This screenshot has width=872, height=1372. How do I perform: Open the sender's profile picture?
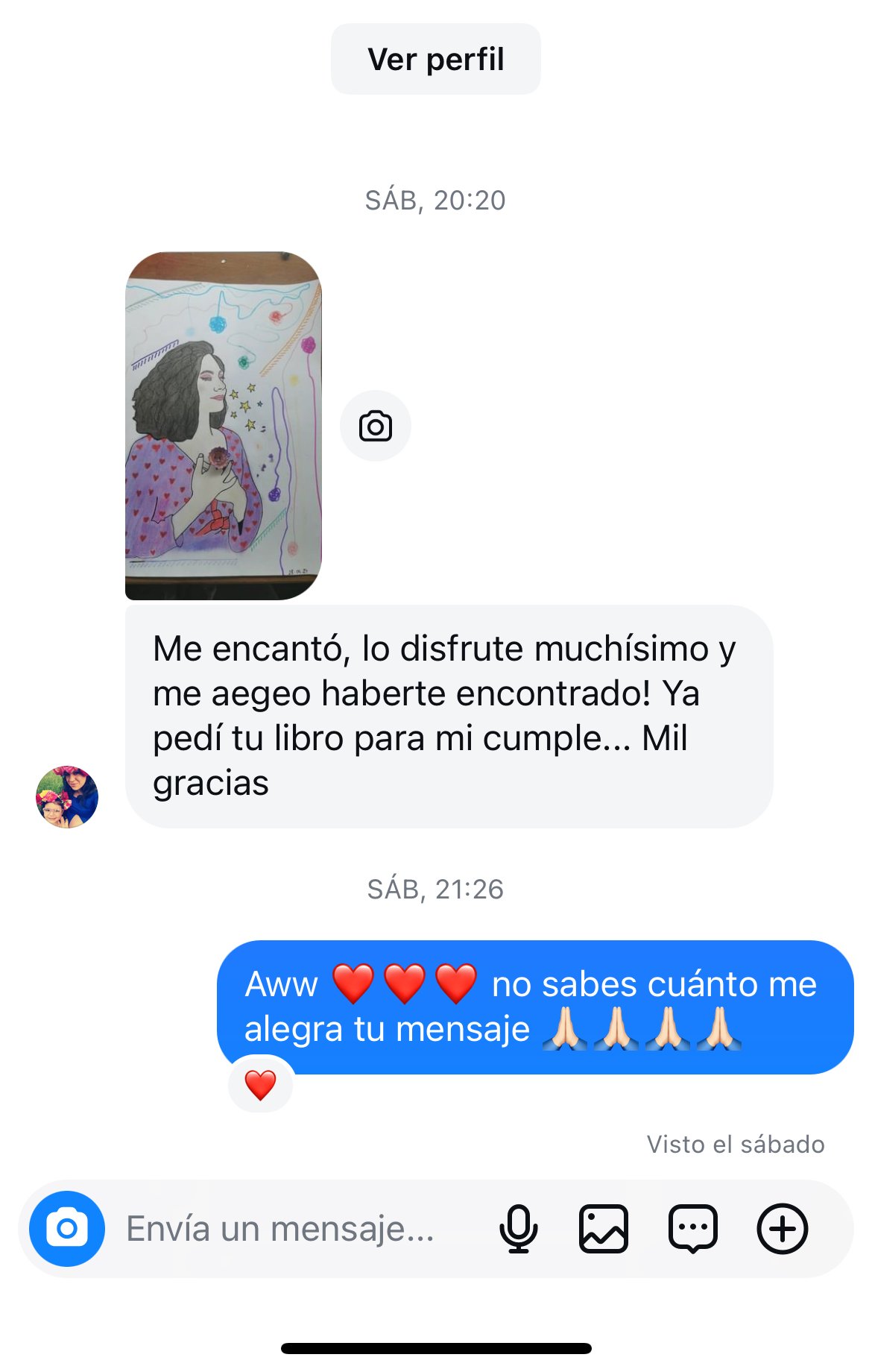point(67,796)
